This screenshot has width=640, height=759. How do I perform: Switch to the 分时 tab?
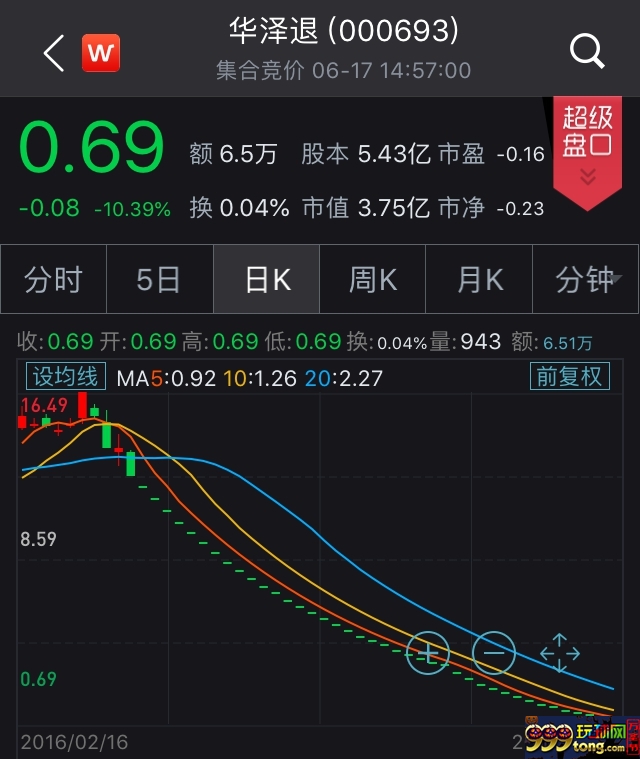54,280
